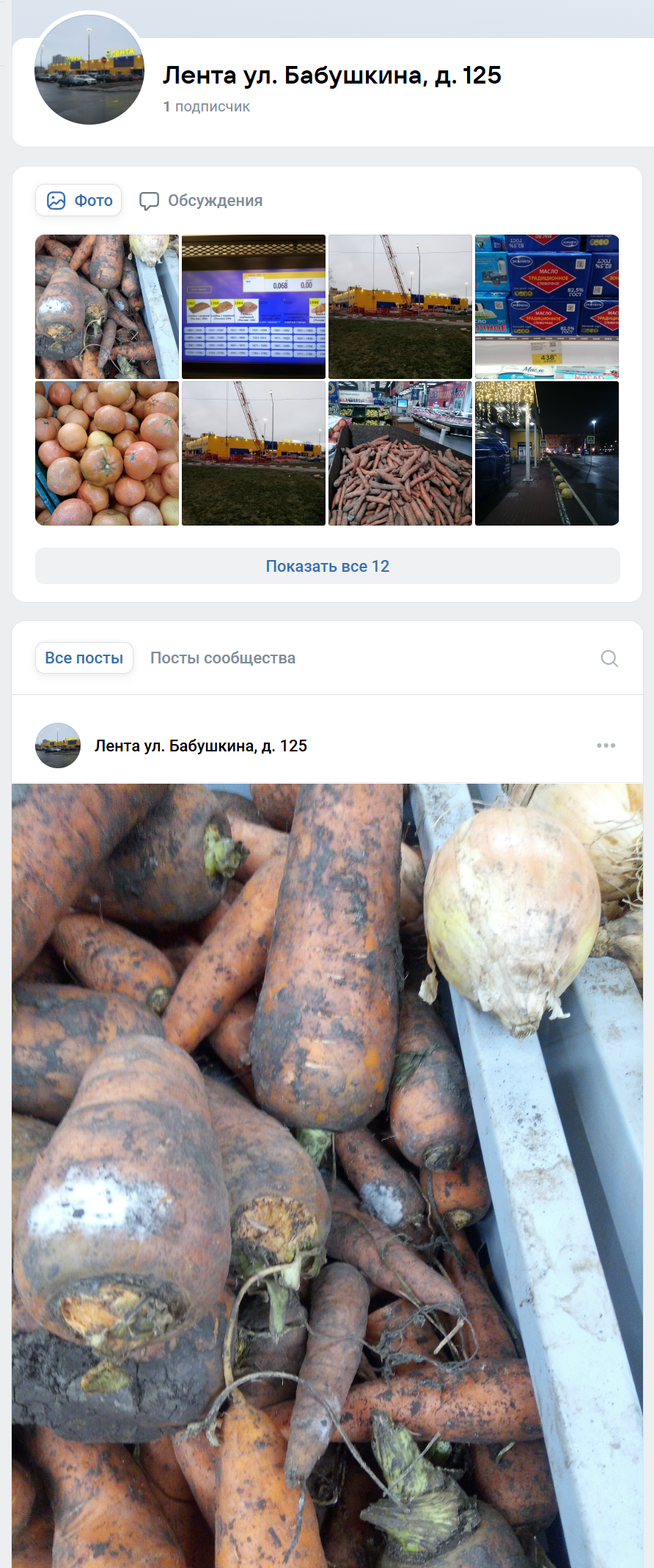Tap Показать все 12 button
Viewport: 654px width, 1568px height.
(328, 566)
